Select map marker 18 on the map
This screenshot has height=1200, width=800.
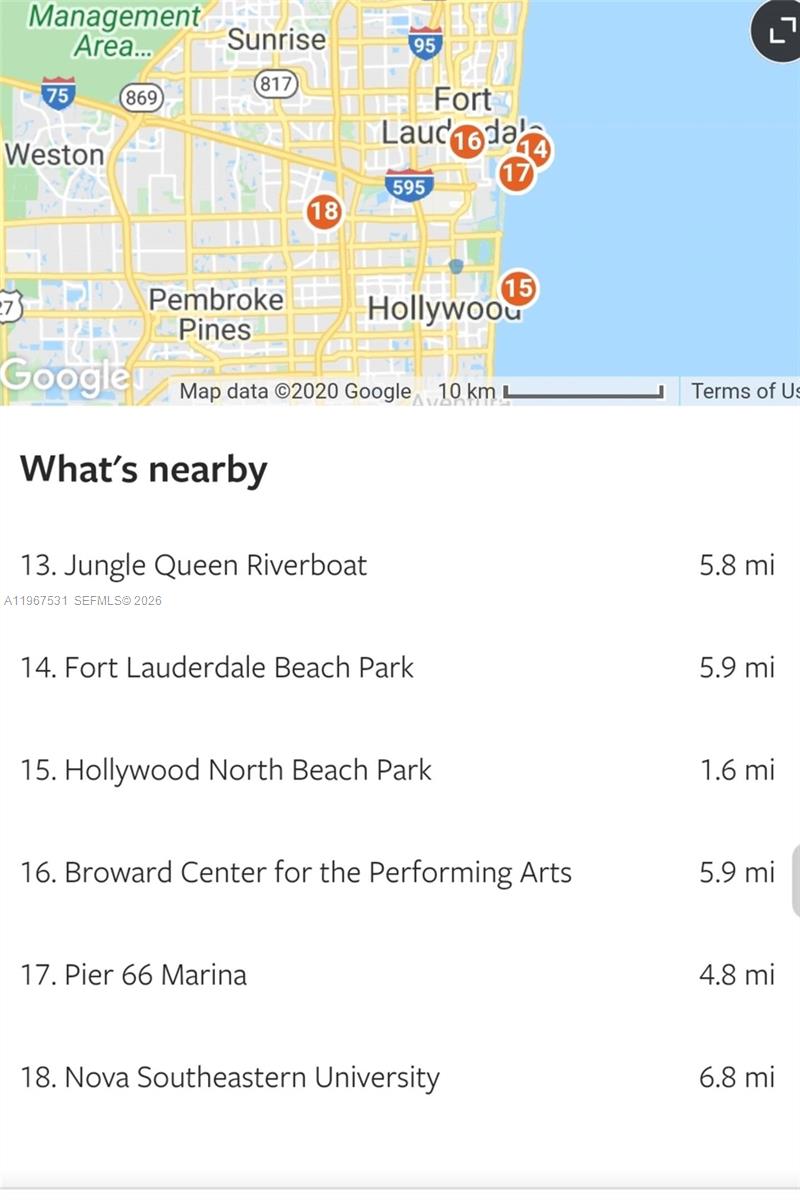pyautogui.click(x=323, y=212)
